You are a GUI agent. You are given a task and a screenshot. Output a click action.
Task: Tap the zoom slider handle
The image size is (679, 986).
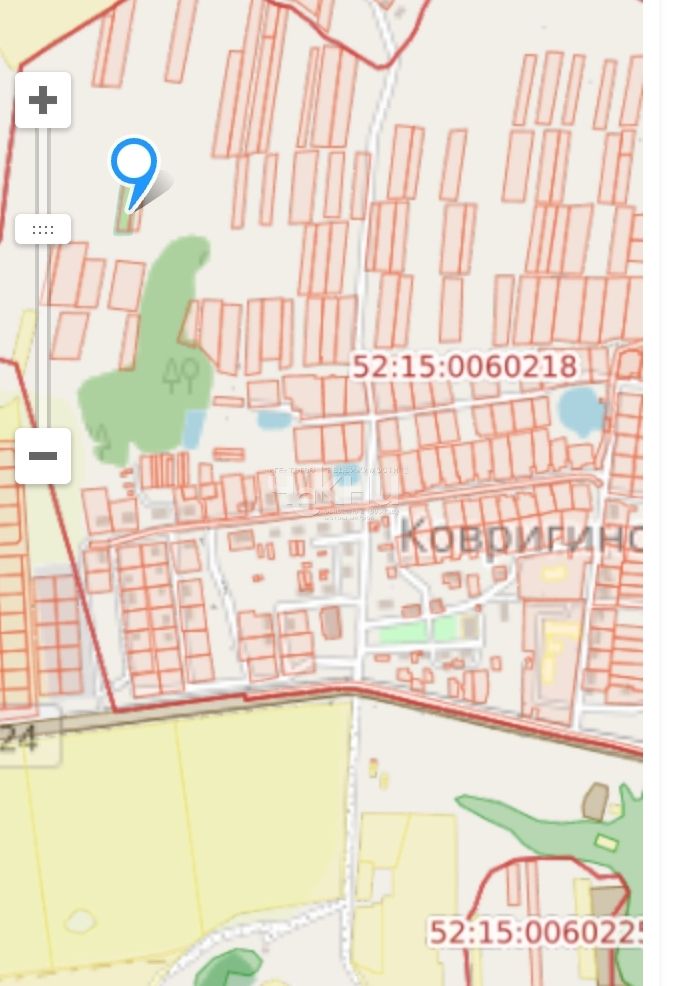43,229
